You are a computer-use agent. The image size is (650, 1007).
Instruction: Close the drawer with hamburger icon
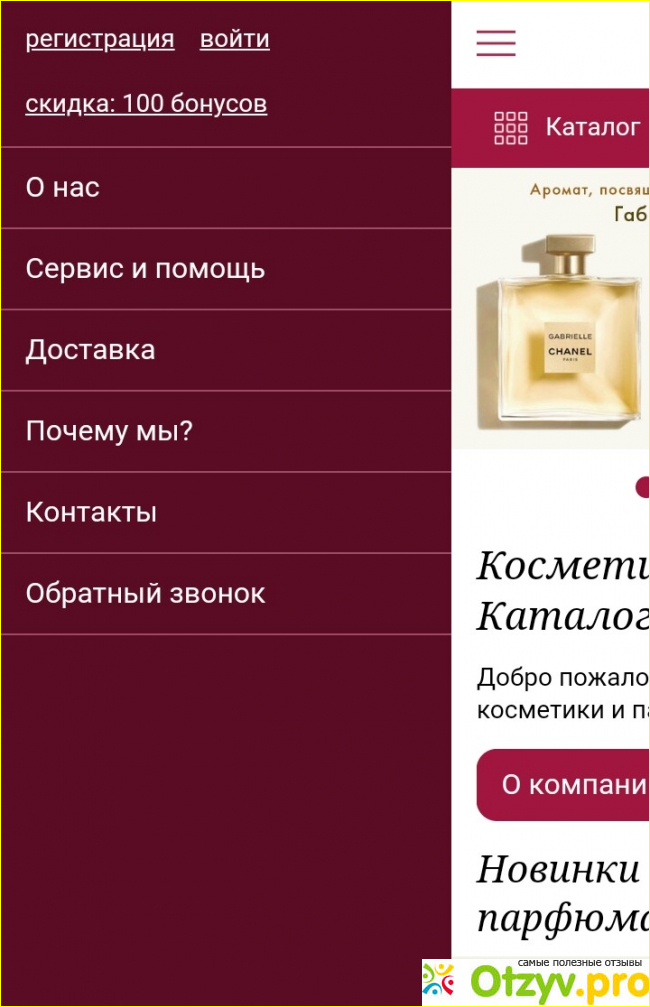(496, 43)
